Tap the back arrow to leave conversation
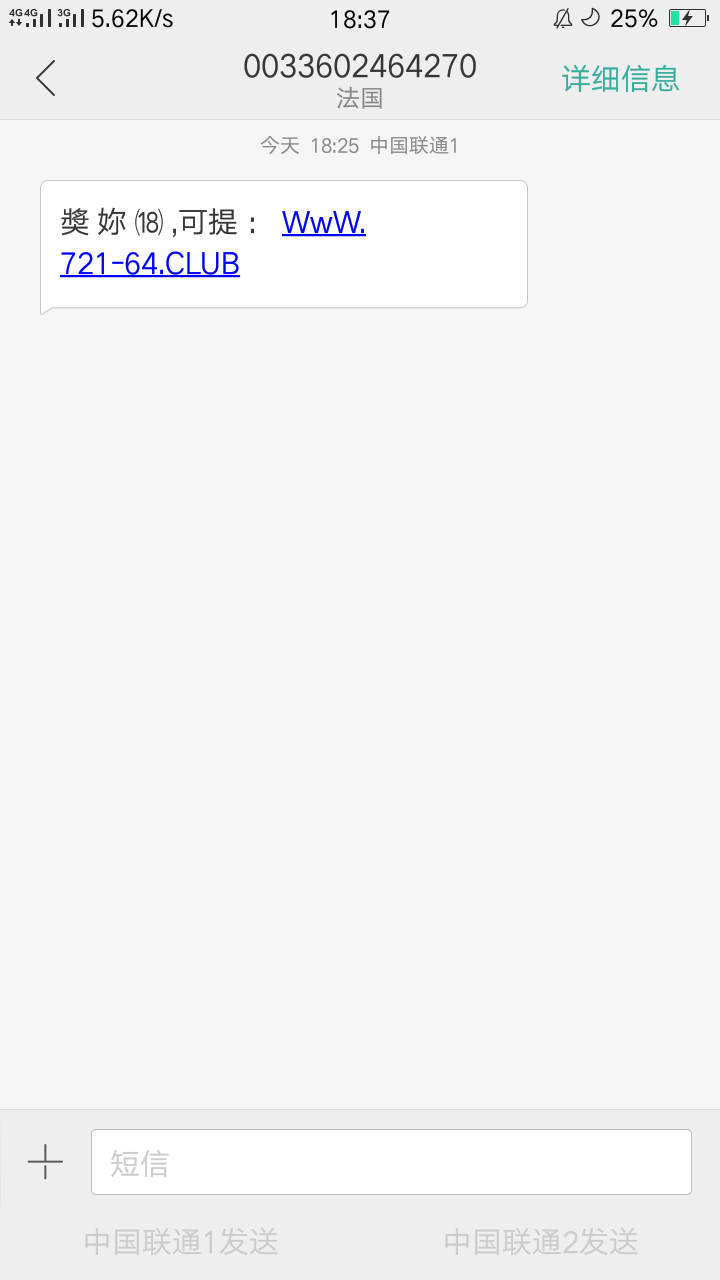 click(x=45, y=78)
